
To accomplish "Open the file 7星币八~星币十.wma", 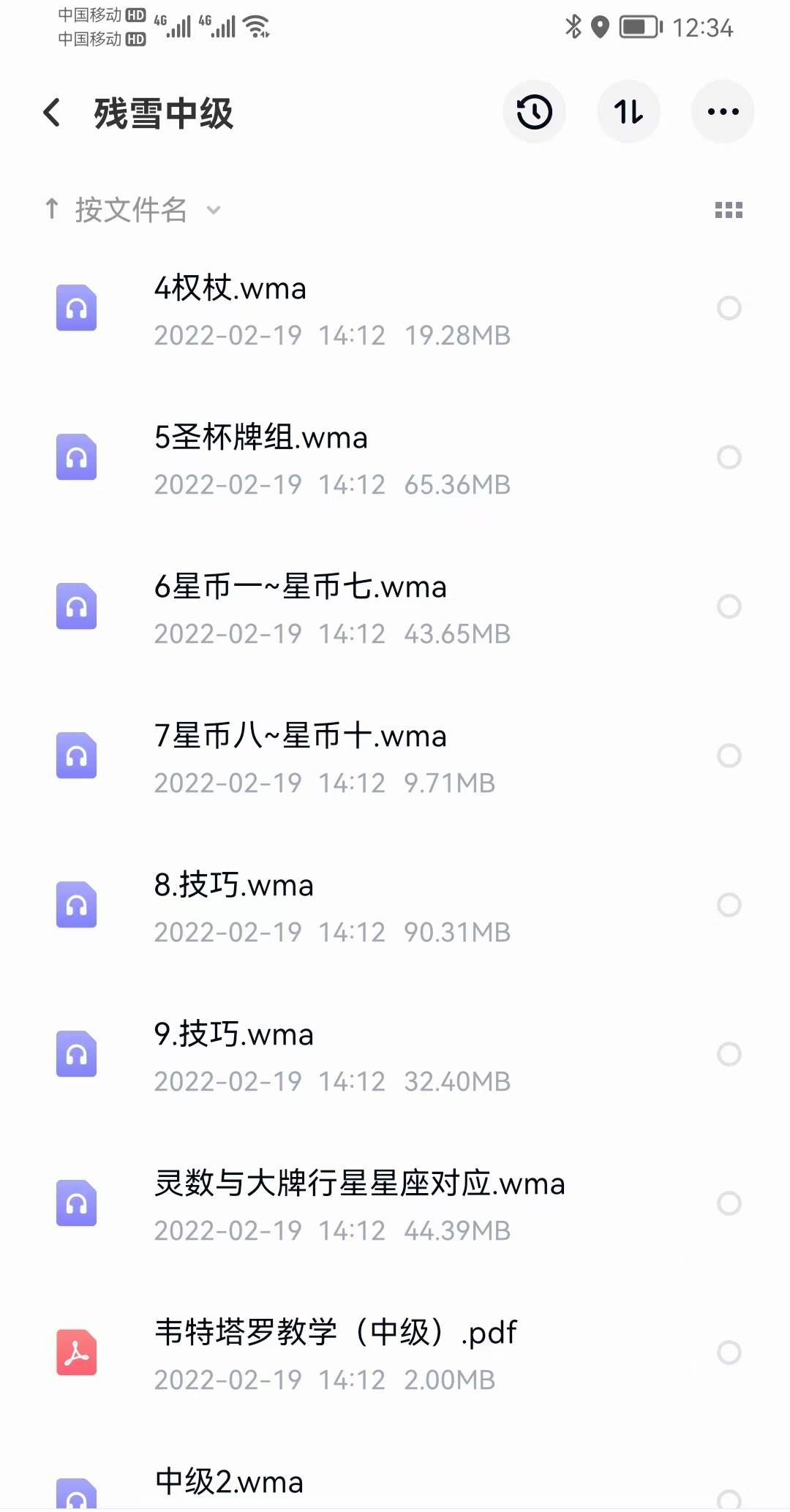I will 301,737.
